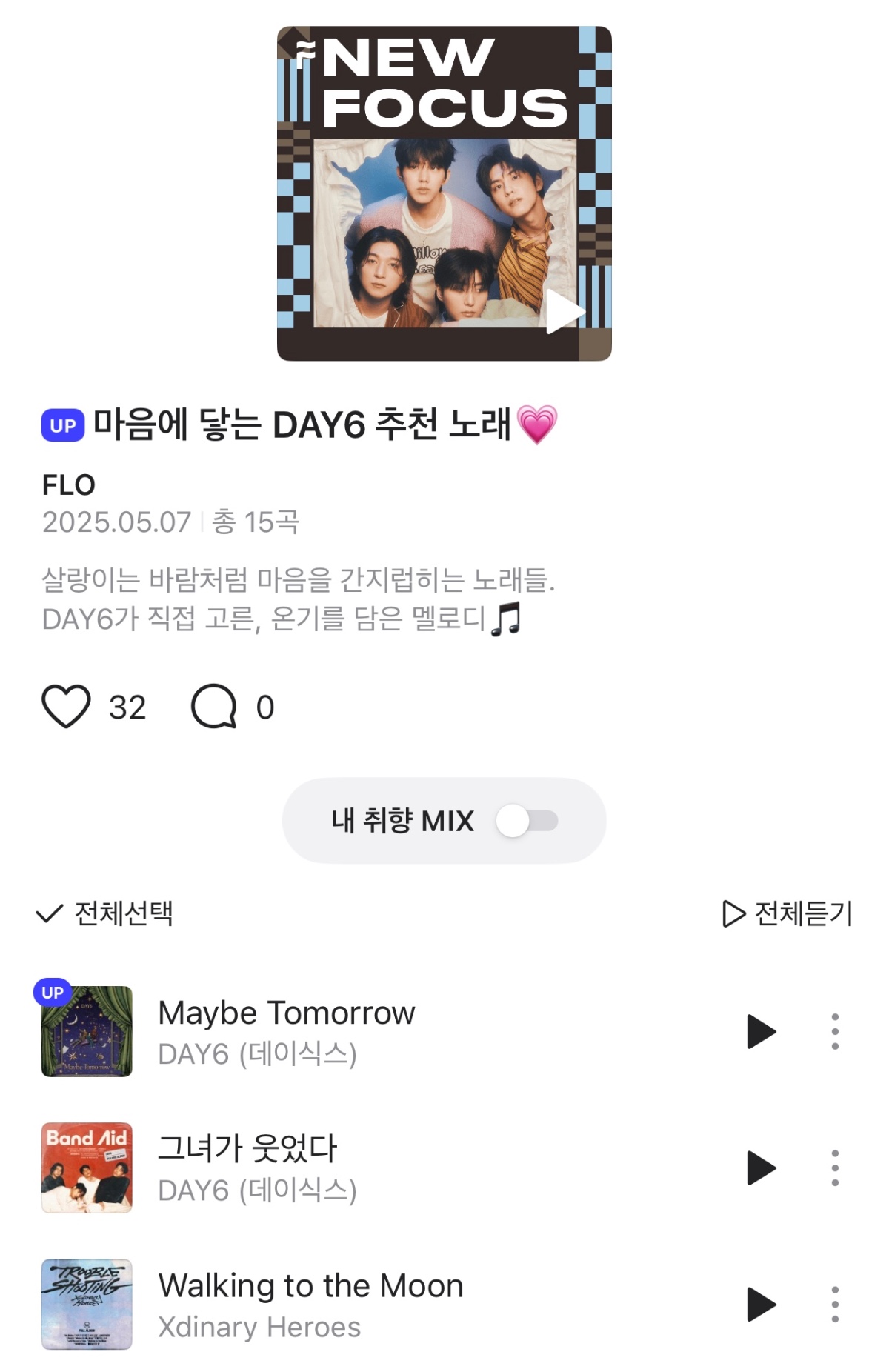889x1372 pixels.
Task: Toggle the 내 취향 MIX switch
Action: click(x=527, y=821)
